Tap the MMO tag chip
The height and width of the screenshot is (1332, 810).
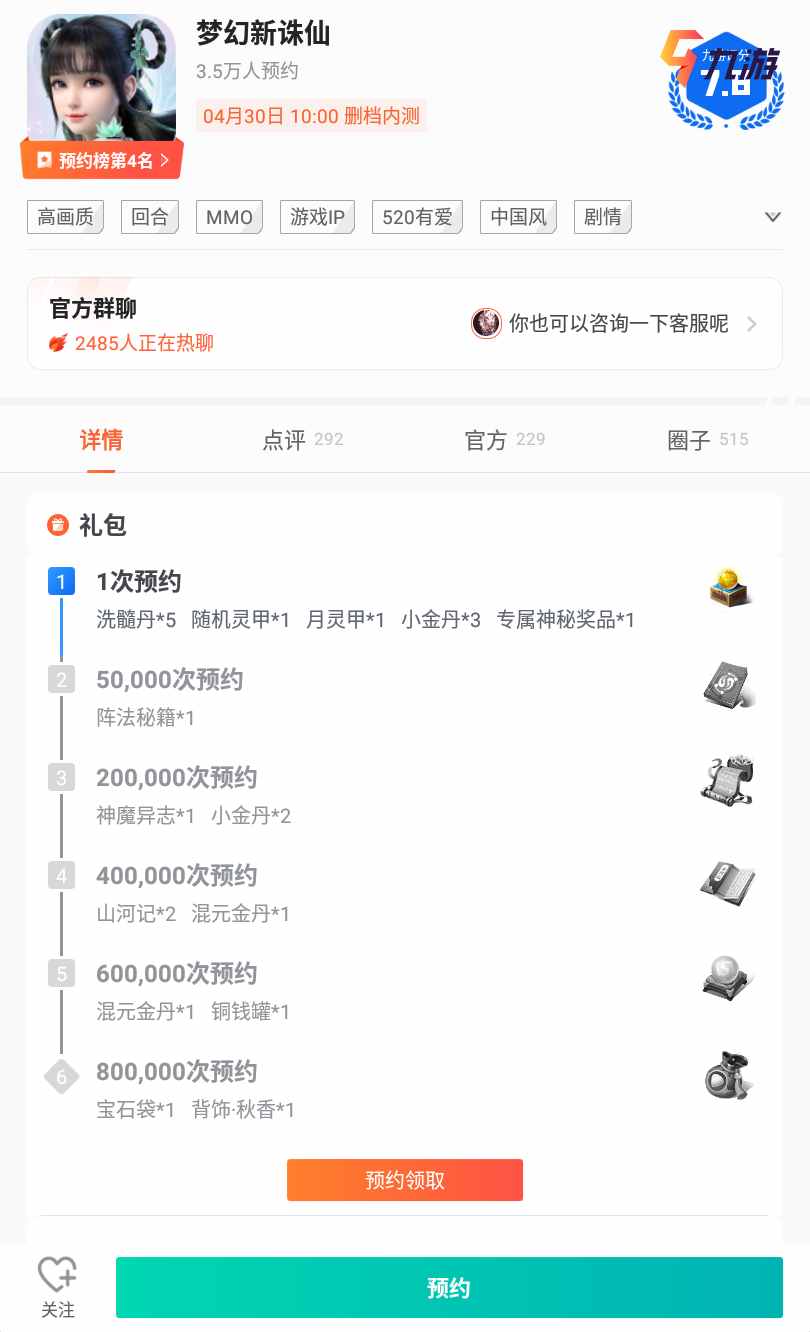[x=229, y=217]
